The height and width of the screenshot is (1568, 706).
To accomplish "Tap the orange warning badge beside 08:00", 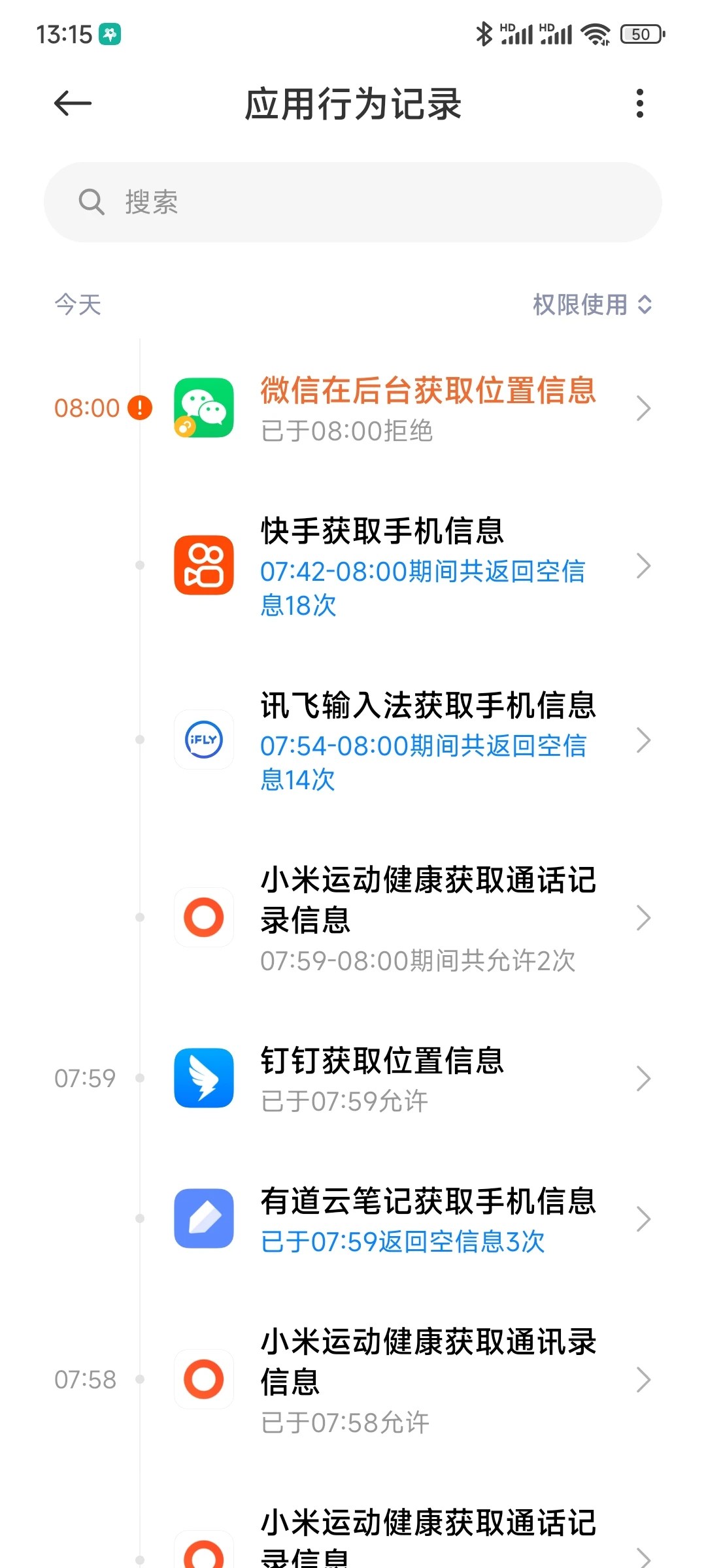I will pos(139,407).
